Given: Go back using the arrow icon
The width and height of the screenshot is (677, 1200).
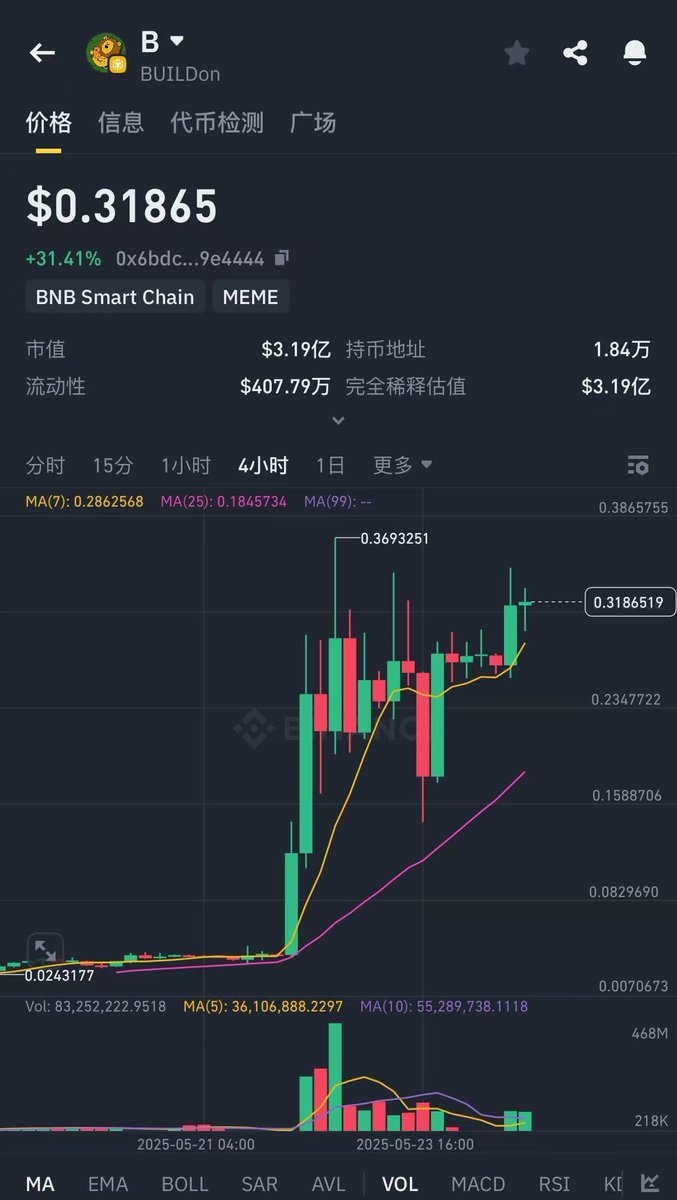Looking at the screenshot, I should point(42,53).
